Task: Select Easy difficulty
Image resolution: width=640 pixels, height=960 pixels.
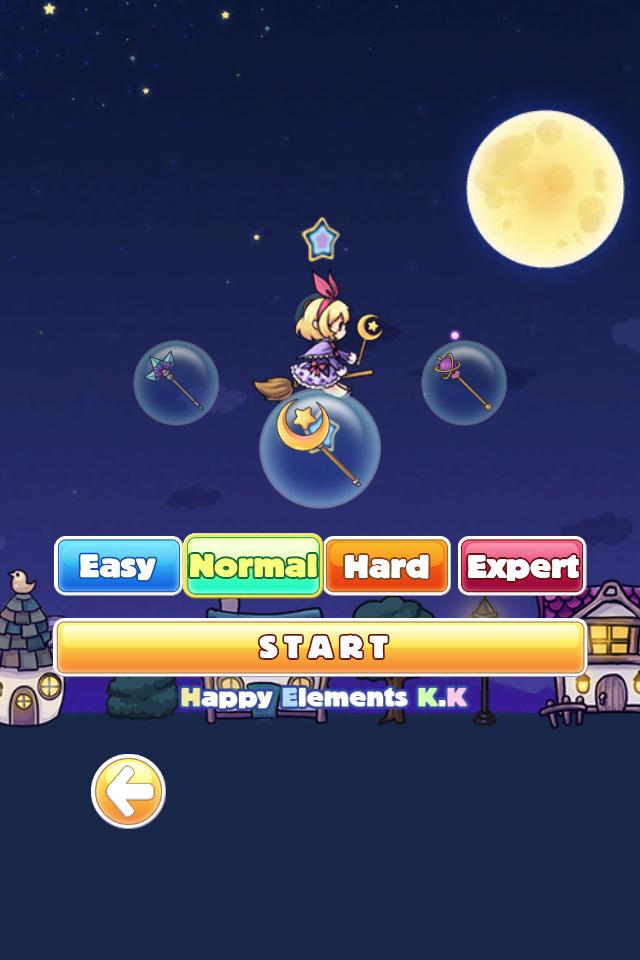Action: (119, 566)
